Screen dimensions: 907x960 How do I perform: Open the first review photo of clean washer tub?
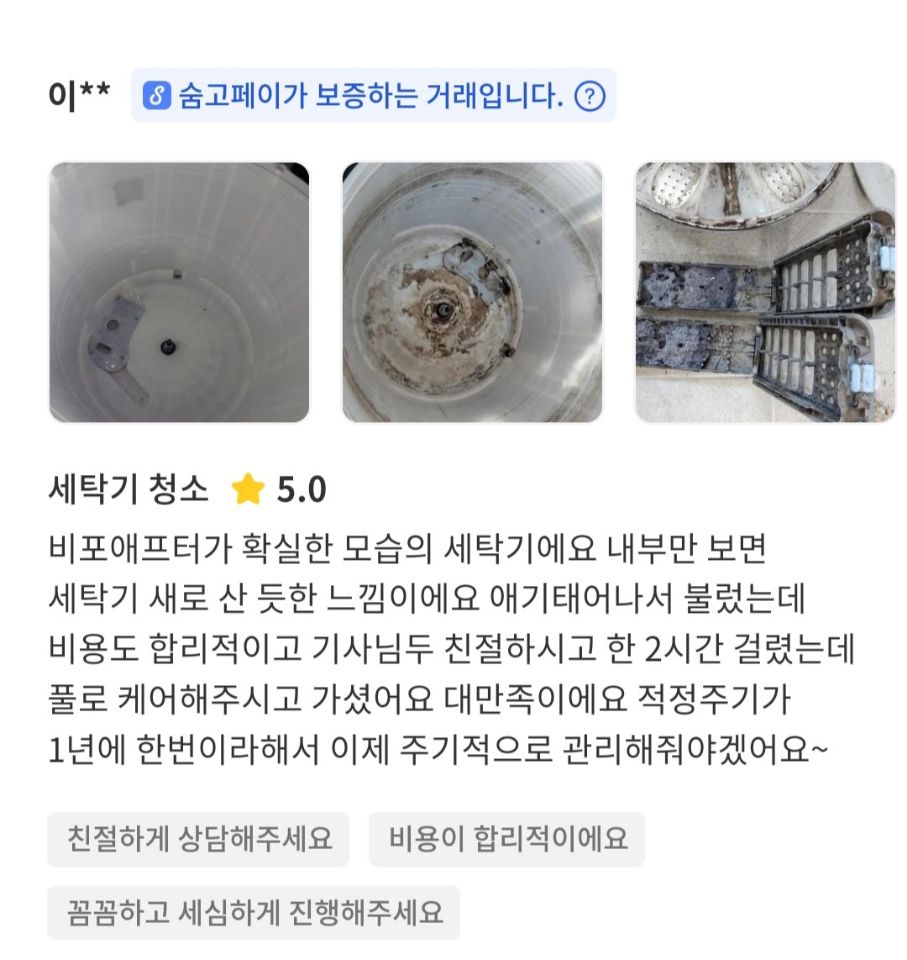tap(179, 292)
